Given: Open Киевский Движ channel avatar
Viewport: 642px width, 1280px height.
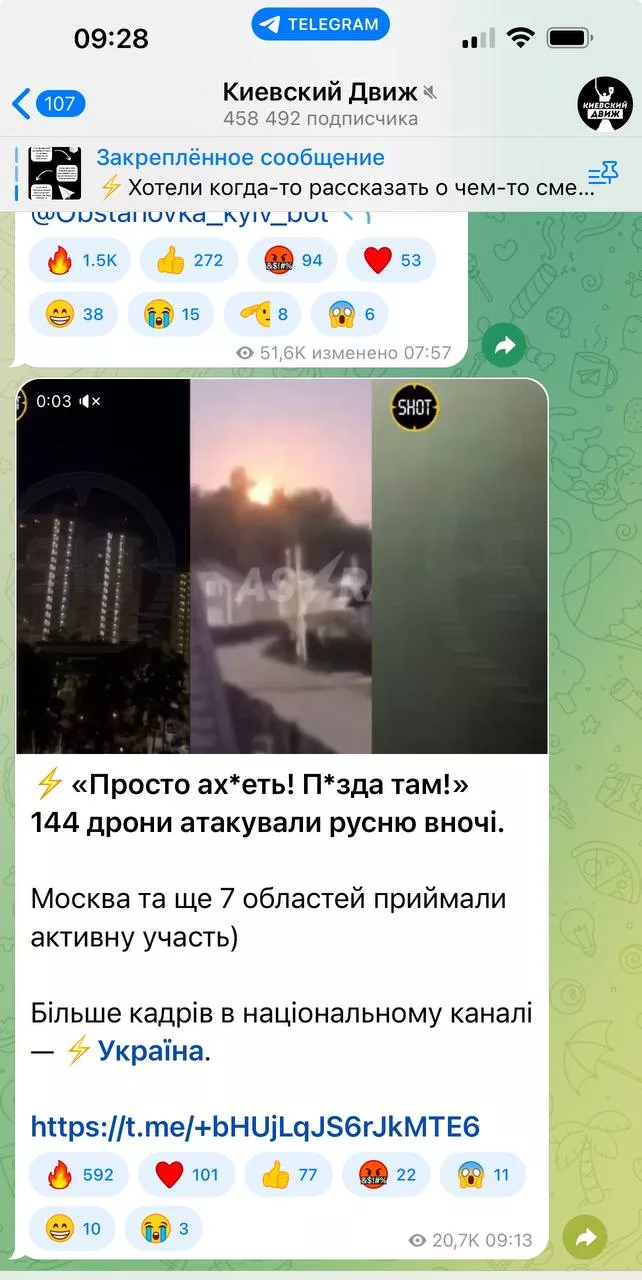Looking at the screenshot, I should click(x=604, y=103).
